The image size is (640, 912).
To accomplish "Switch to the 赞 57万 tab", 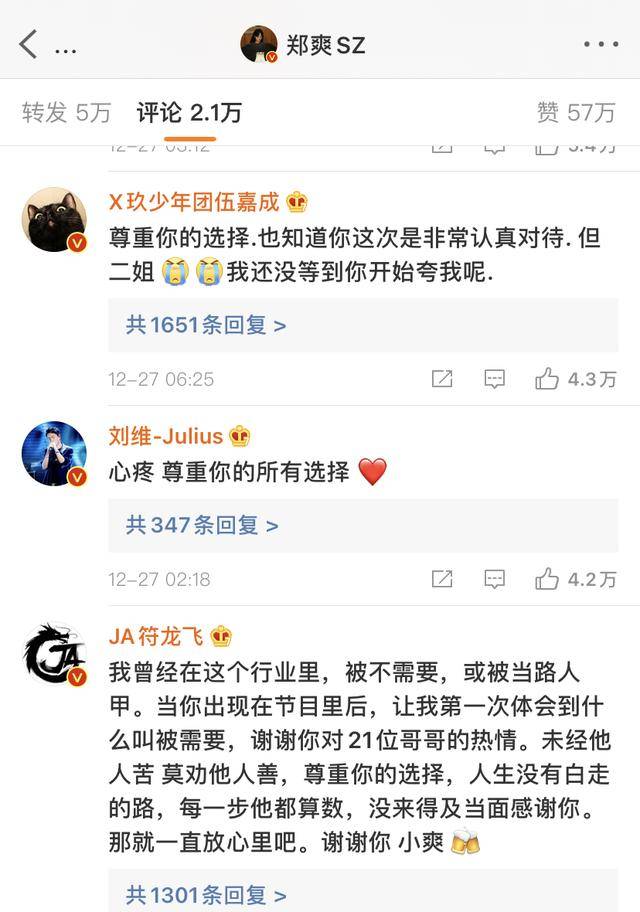I will (x=576, y=112).
